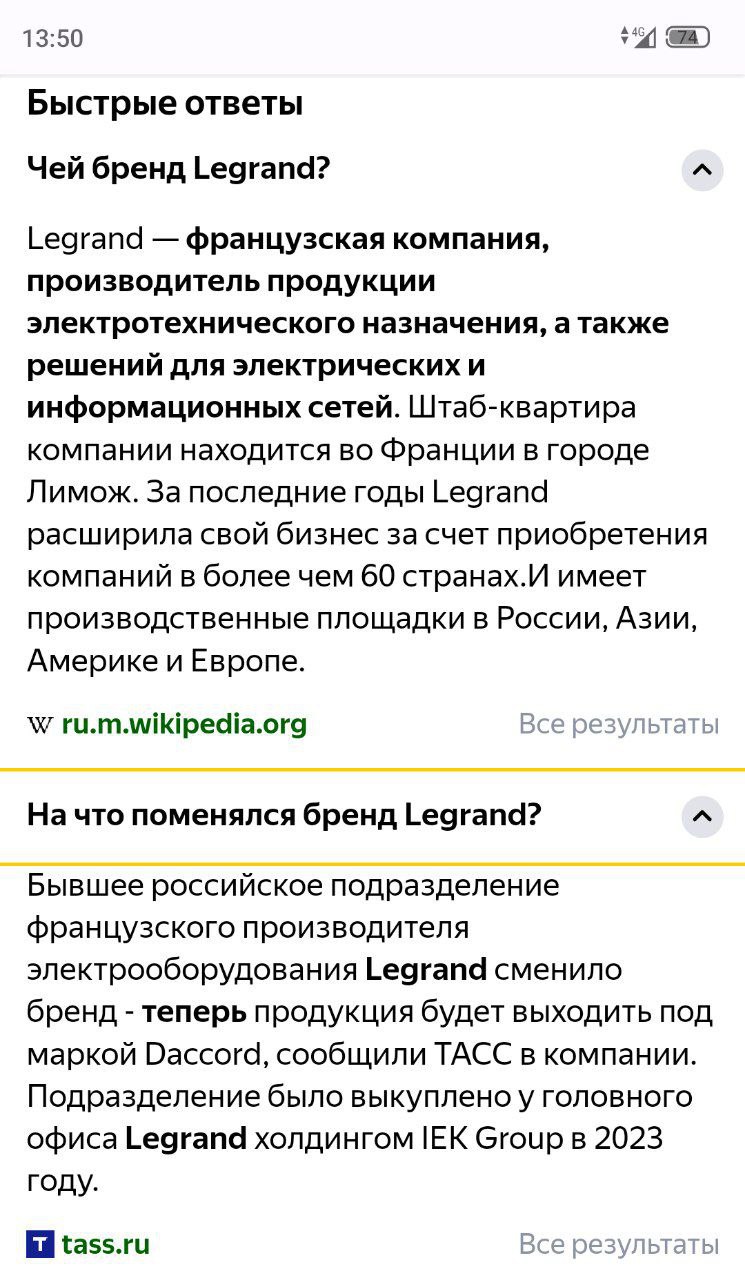Open the ru.m.wikipedia.org source link
Image resolution: width=745 pixels, height=1280 pixels.
tap(184, 724)
